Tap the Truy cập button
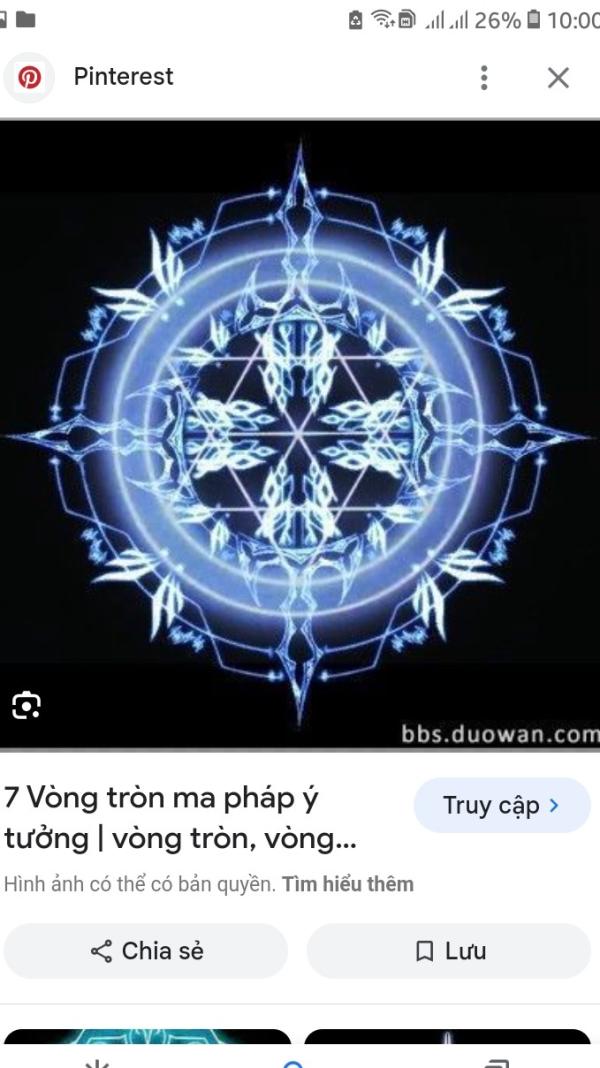This screenshot has height=1068, width=600. [x=501, y=805]
